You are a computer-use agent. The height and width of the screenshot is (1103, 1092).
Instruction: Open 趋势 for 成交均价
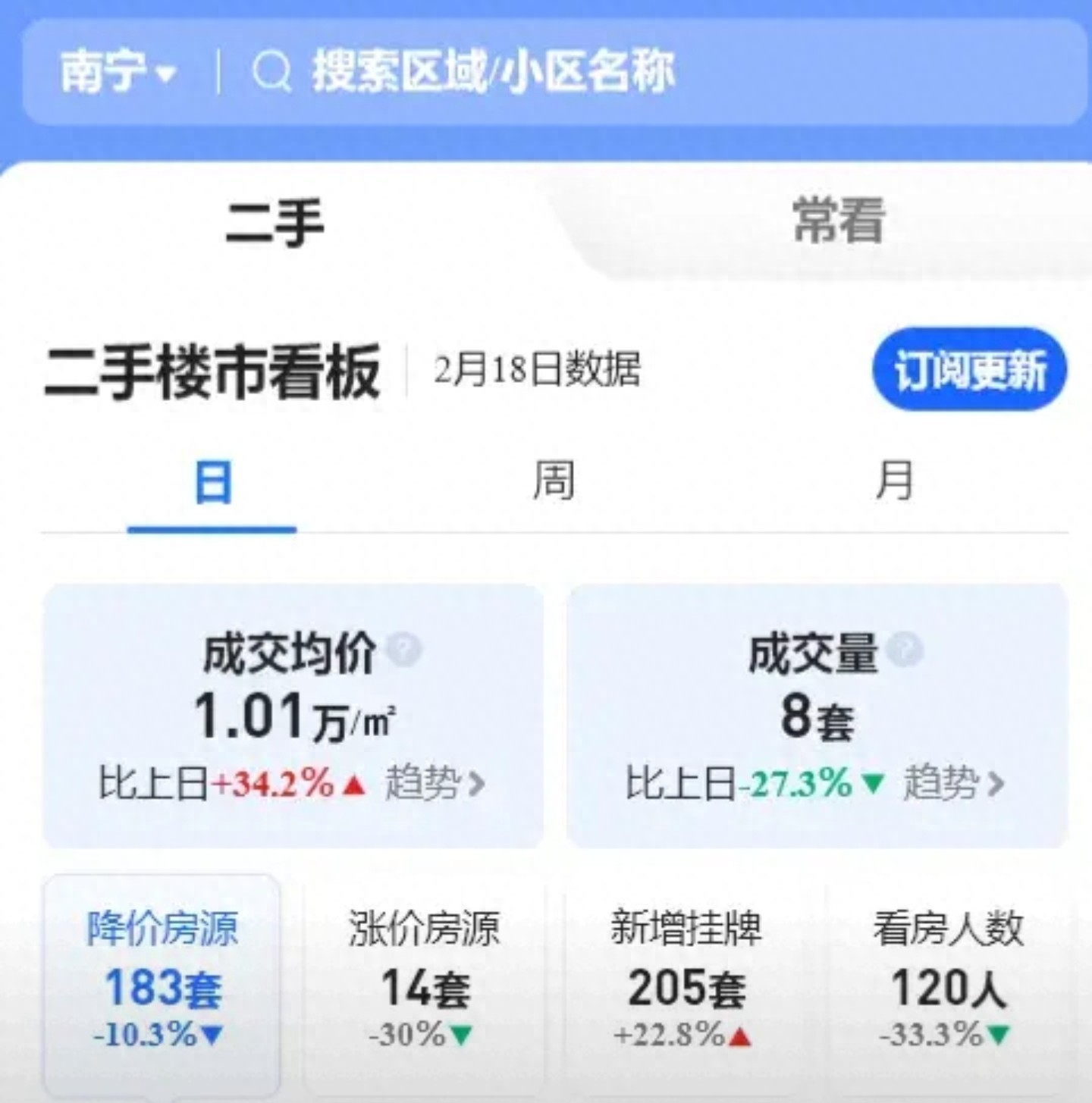click(435, 783)
